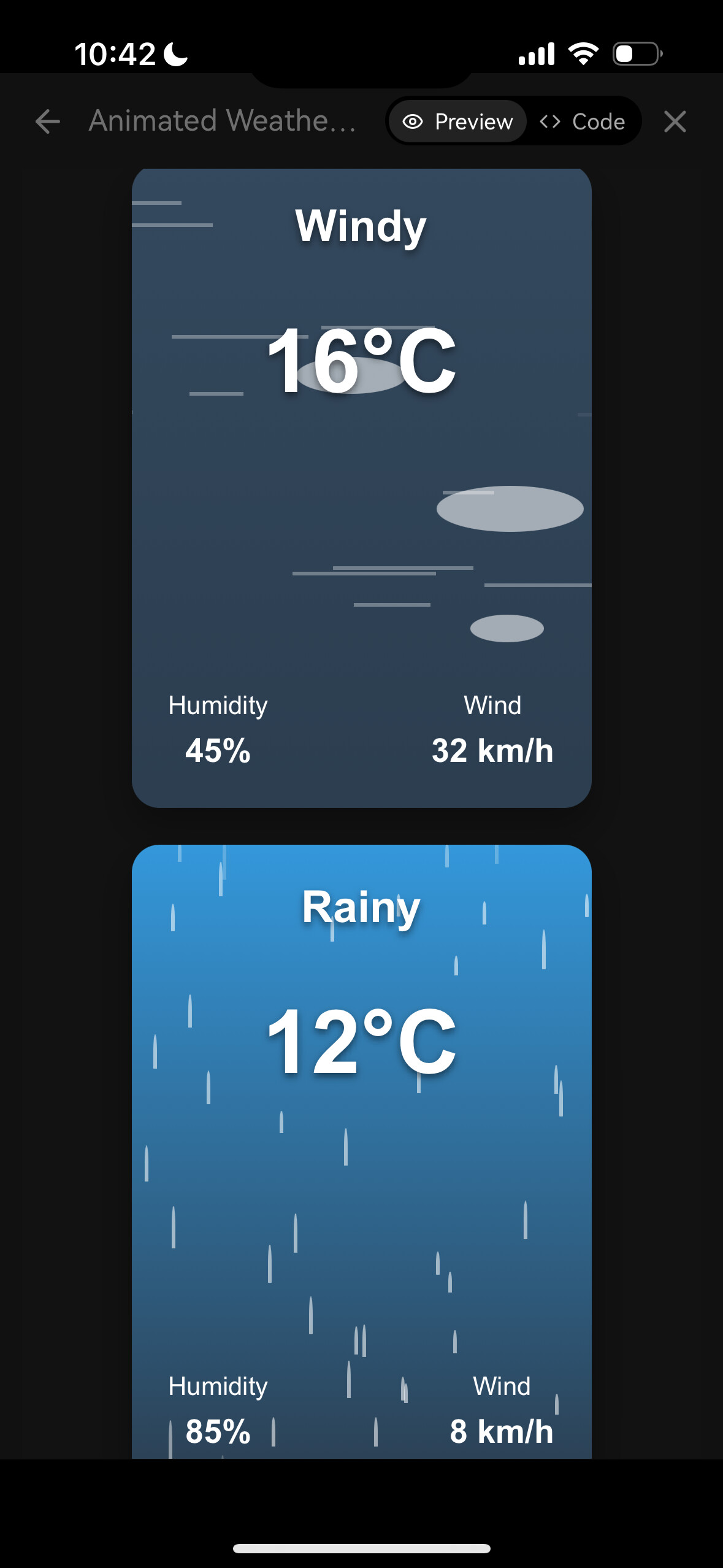723x1568 pixels.
Task: Switch to the Preview tab
Action: point(457,121)
